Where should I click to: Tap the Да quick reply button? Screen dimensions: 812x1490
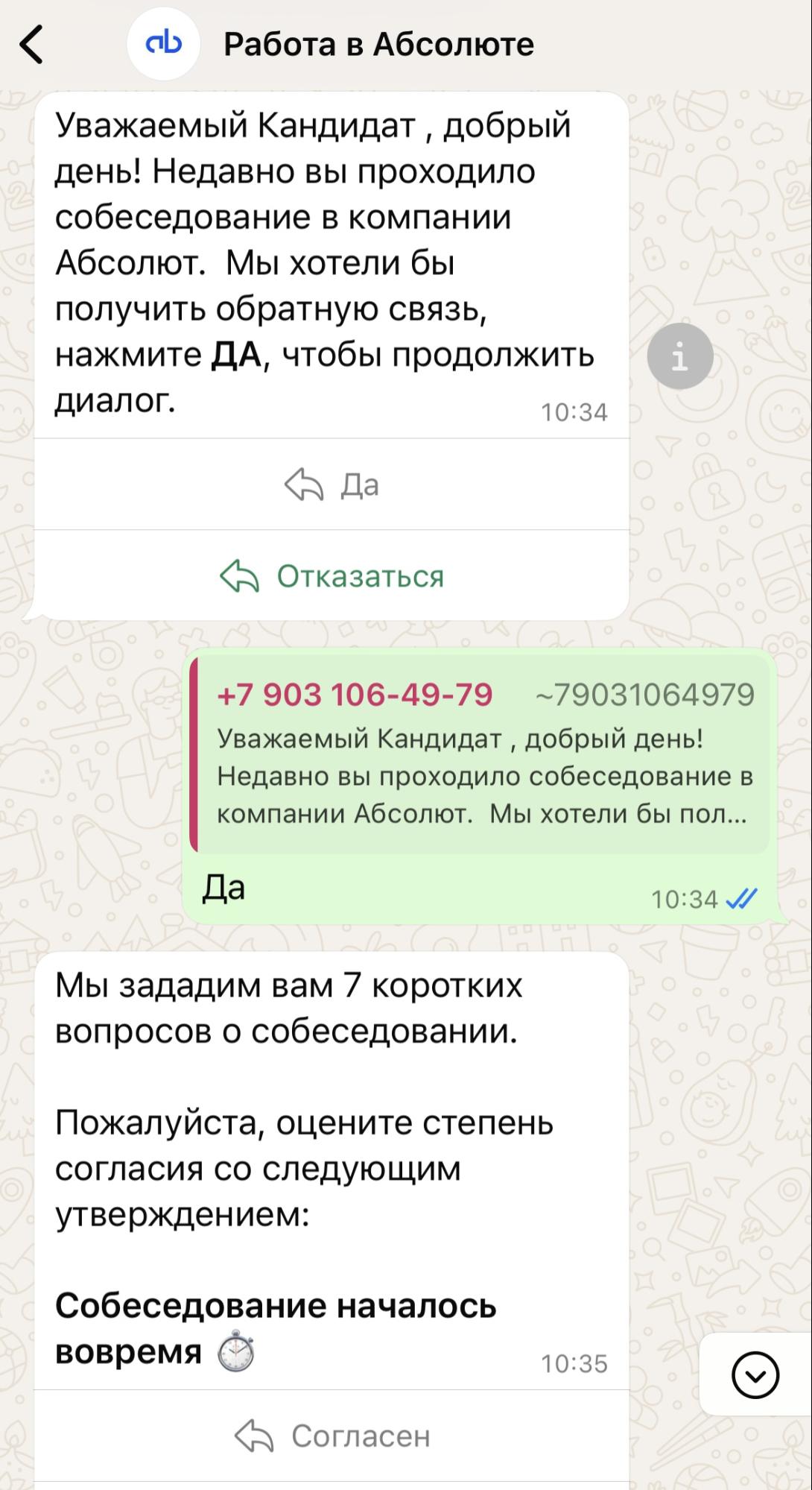coord(332,485)
